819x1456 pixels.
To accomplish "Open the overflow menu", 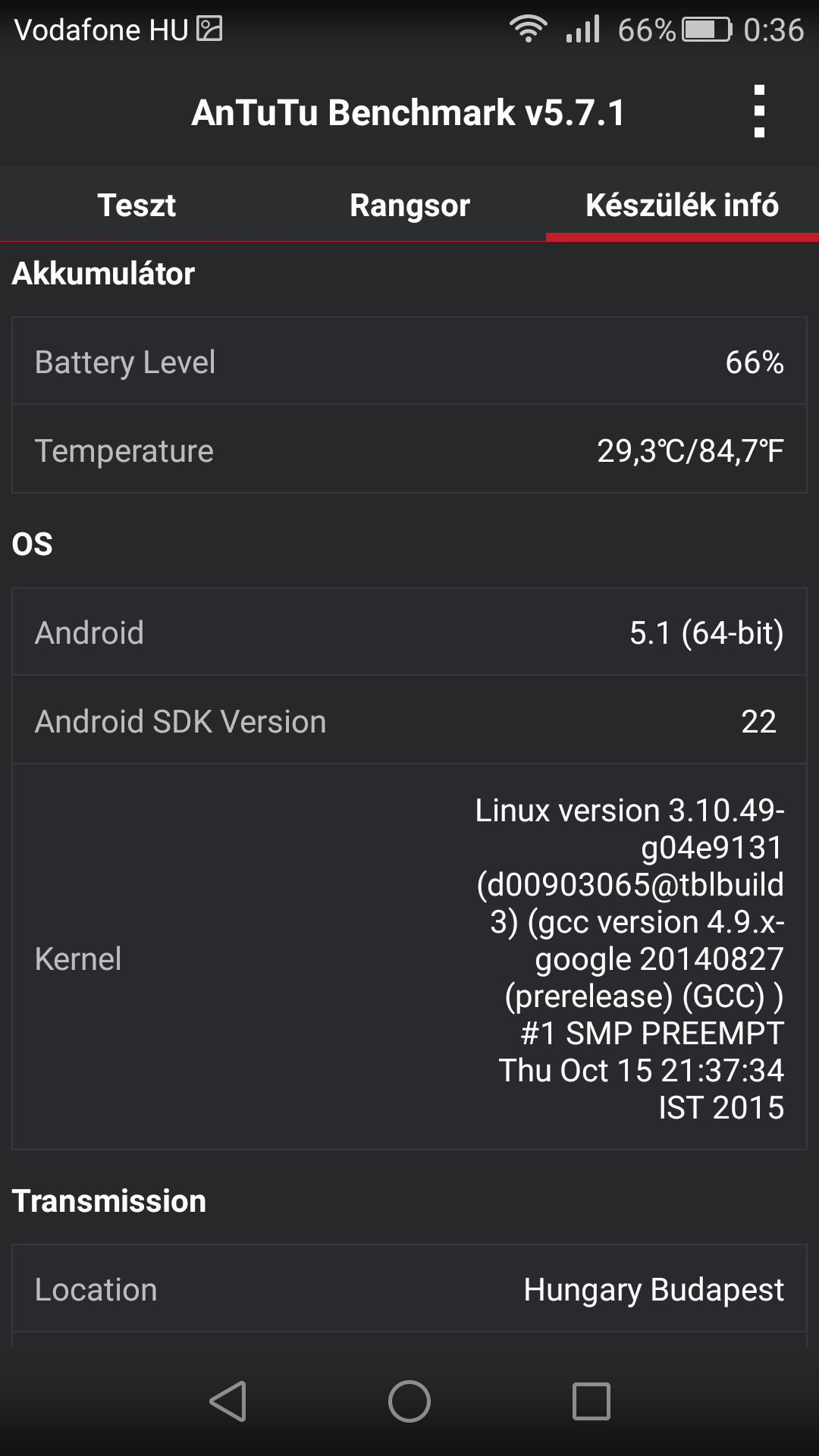I will click(759, 111).
